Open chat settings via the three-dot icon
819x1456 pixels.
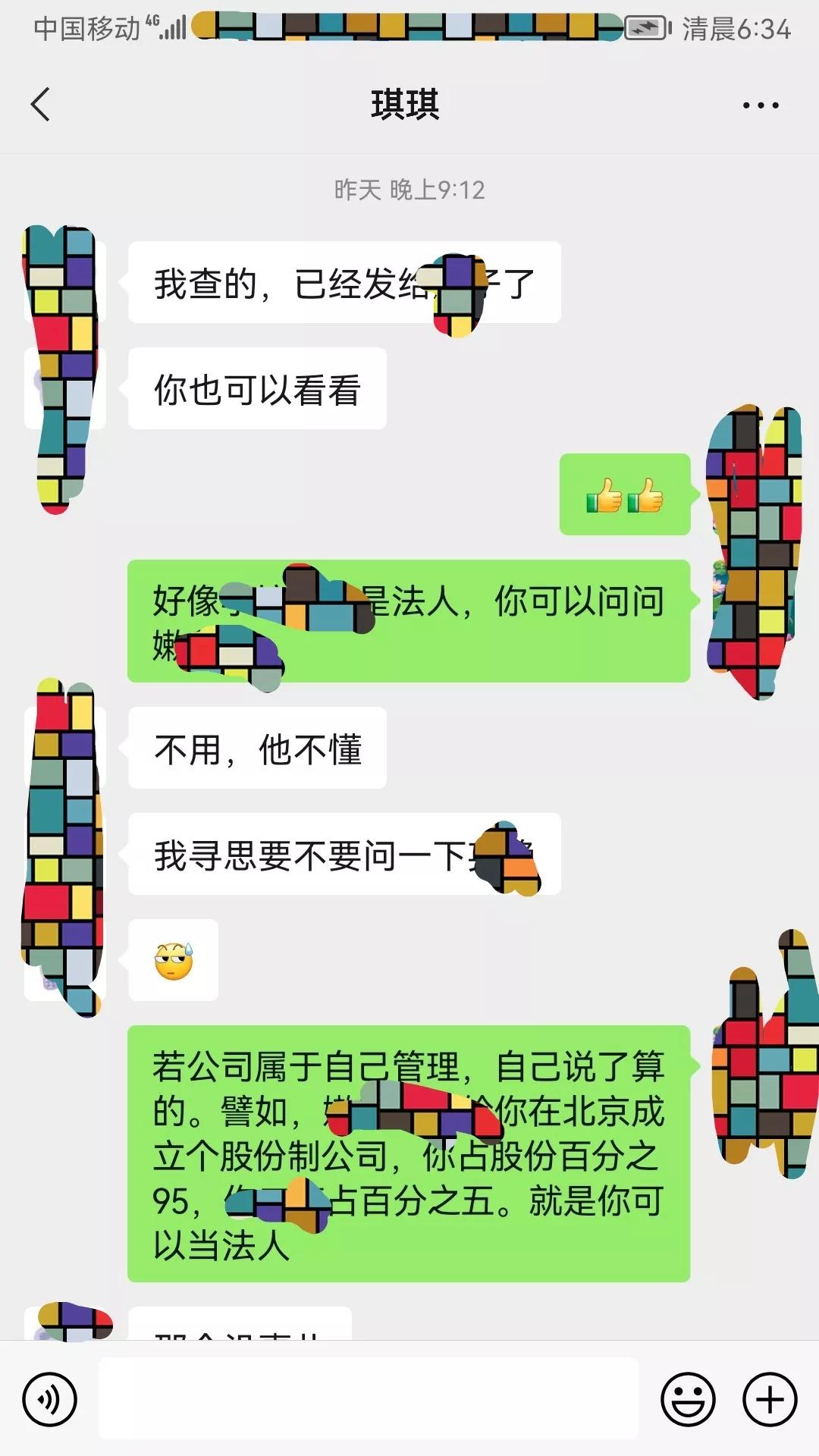pyautogui.click(x=760, y=106)
